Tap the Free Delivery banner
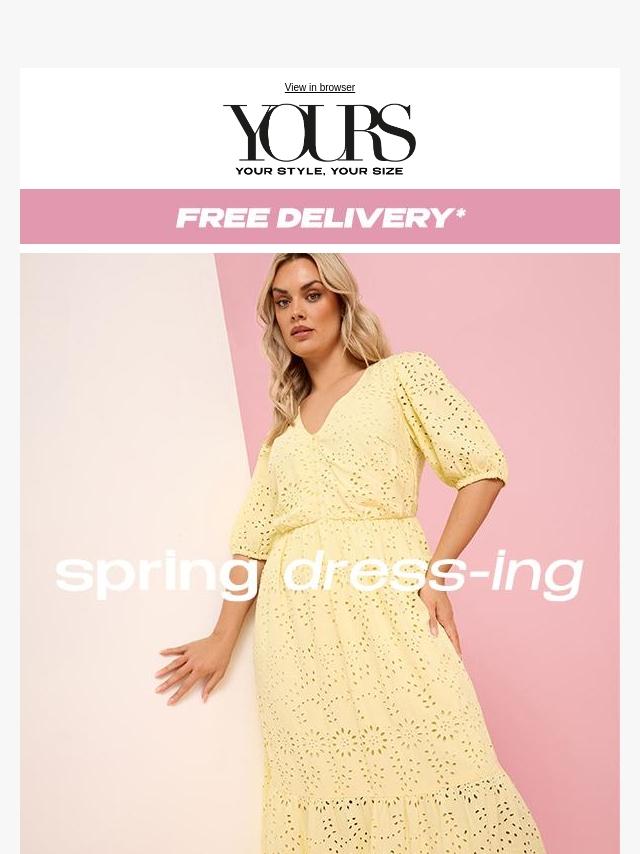The width and height of the screenshot is (640, 854). click(x=320, y=217)
